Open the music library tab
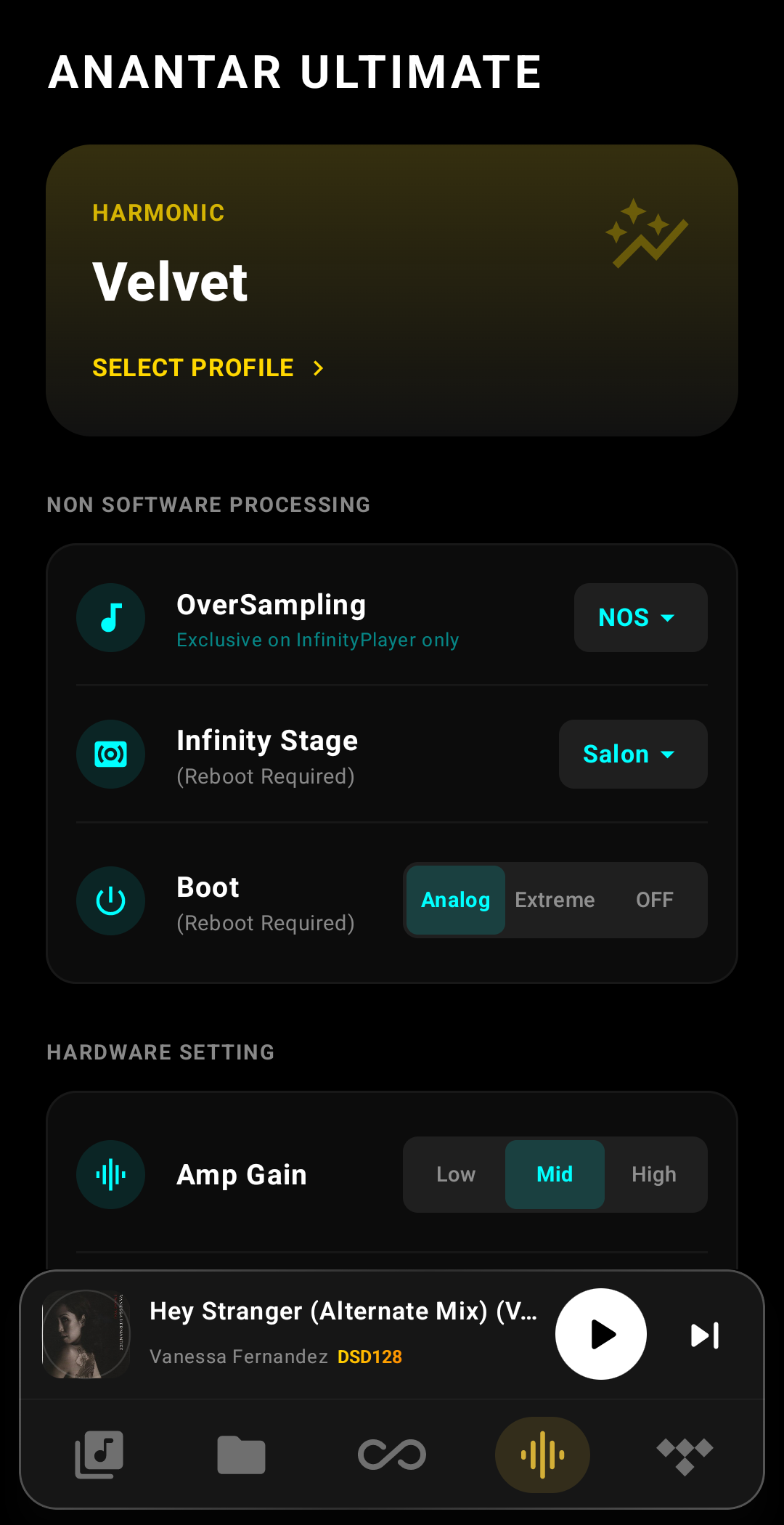The width and height of the screenshot is (784, 1525). (99, 1455)
